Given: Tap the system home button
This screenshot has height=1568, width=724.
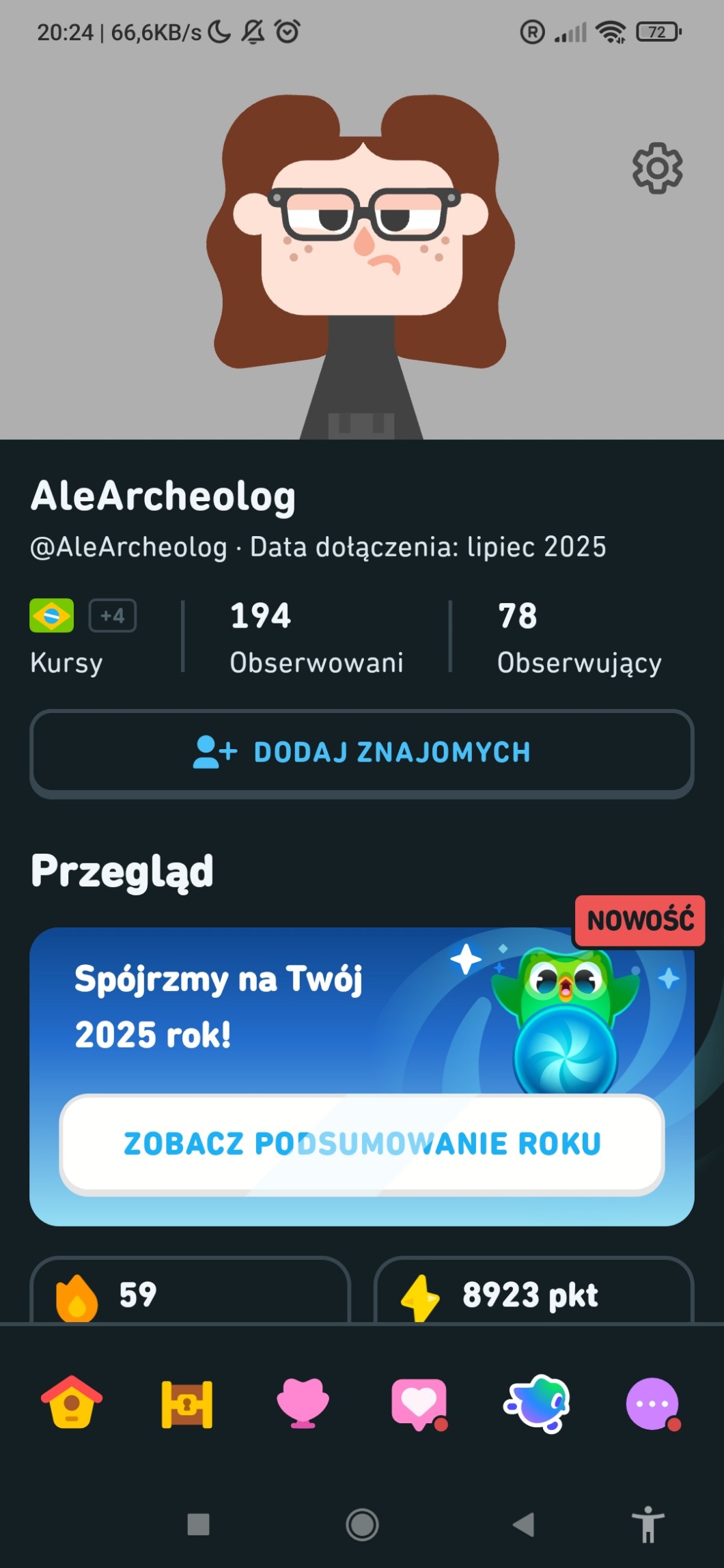Looking at the screenshot, I should tap(362, 1524).
